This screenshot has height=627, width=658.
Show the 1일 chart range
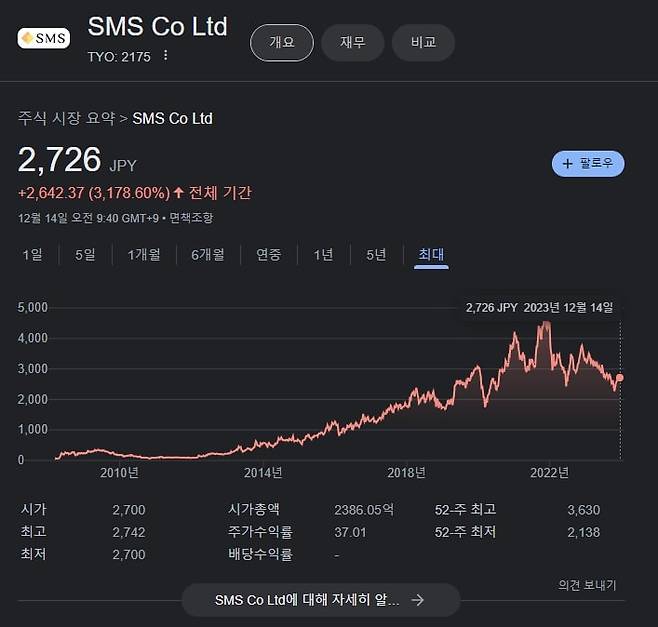[33, 255]
